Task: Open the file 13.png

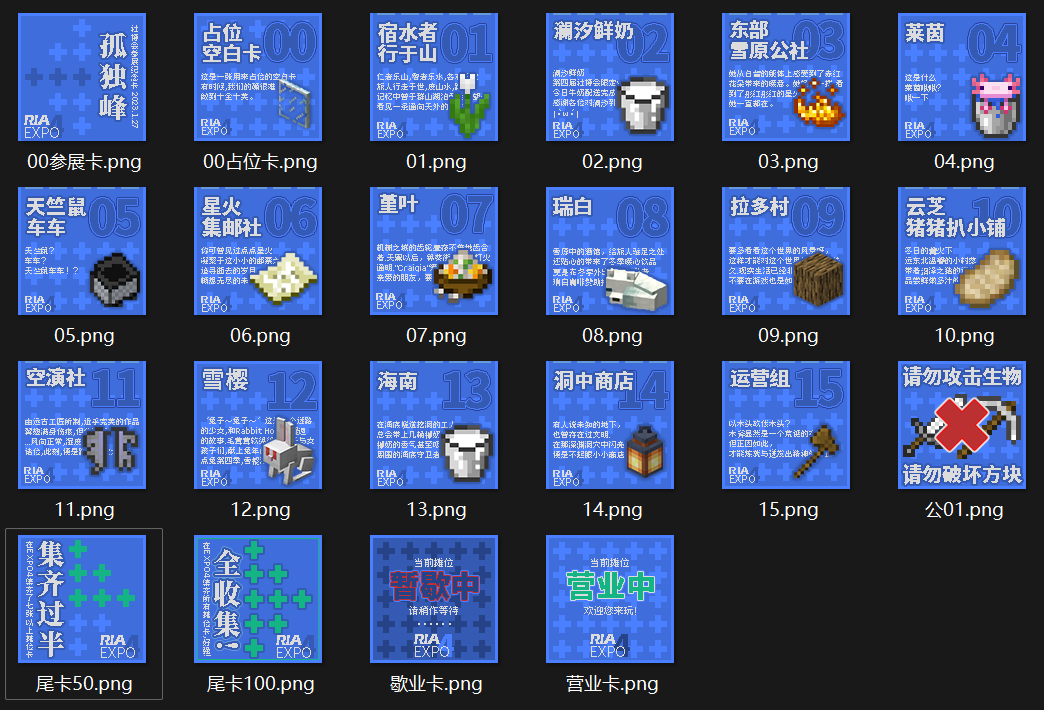Action: pyautogui.click(x=434, y=425)
